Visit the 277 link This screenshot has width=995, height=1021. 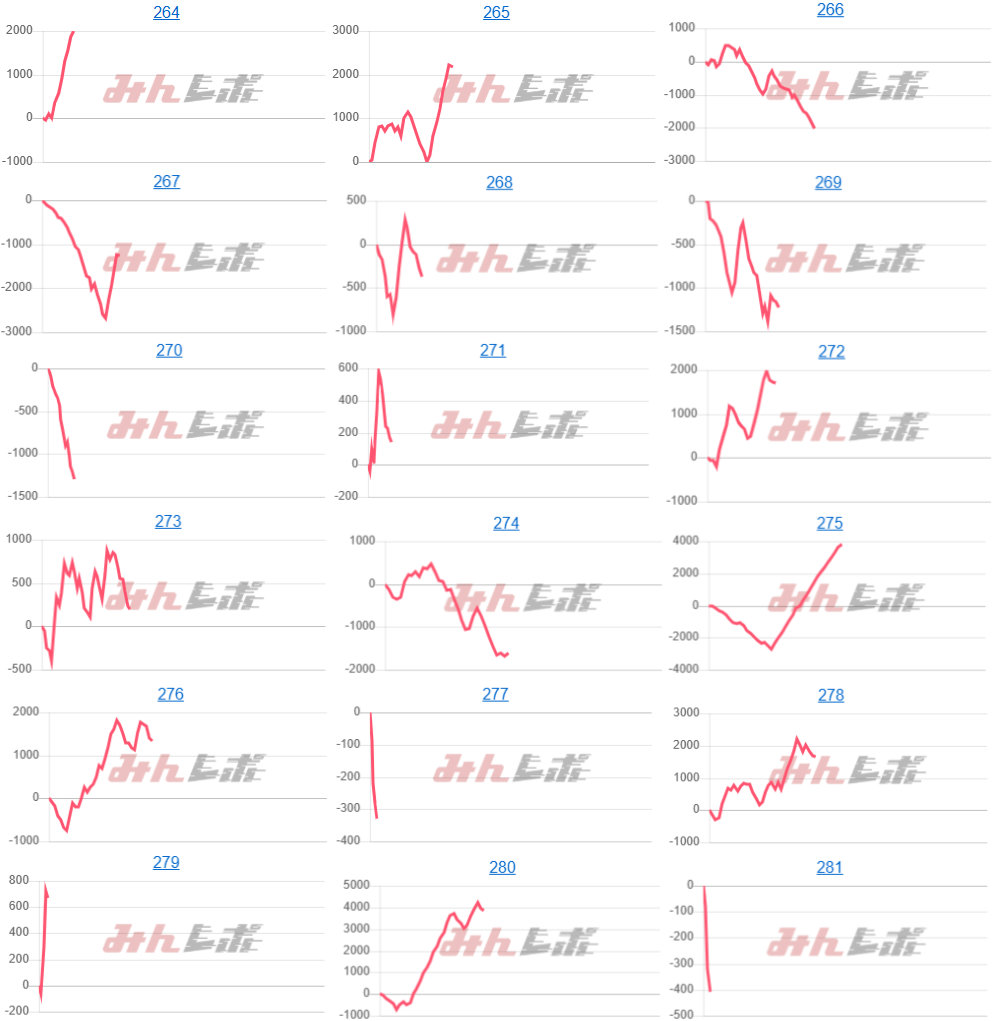tap(496, 693)
